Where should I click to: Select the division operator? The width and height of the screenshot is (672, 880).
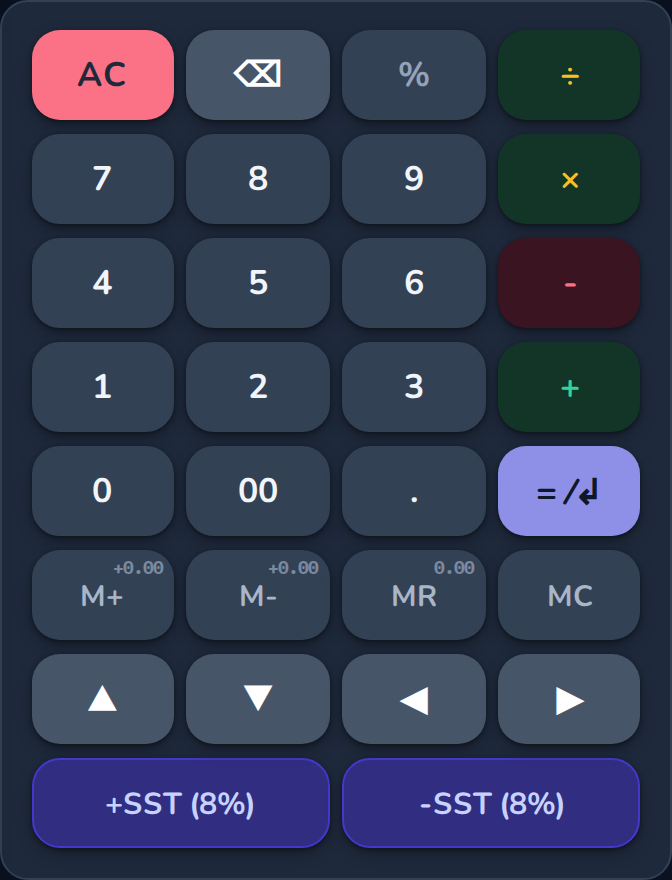tap(569, 75)
